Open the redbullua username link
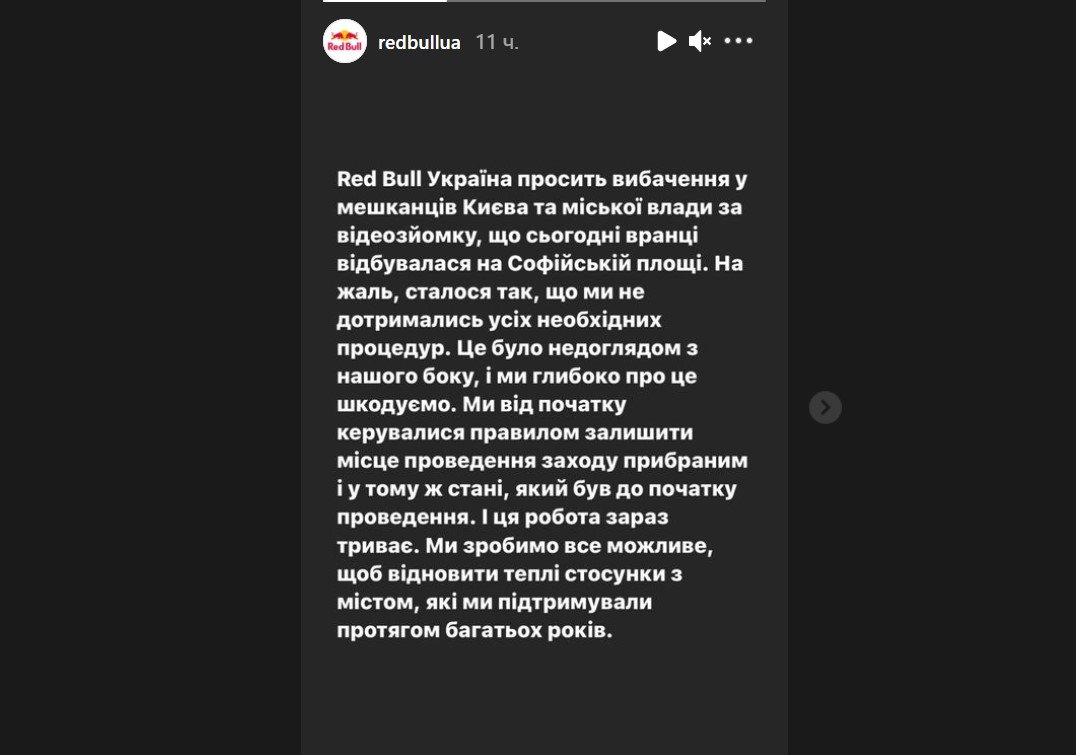The width and height of the screenshot is (1076, 755). pyautogui.click(x=419, y=42)
